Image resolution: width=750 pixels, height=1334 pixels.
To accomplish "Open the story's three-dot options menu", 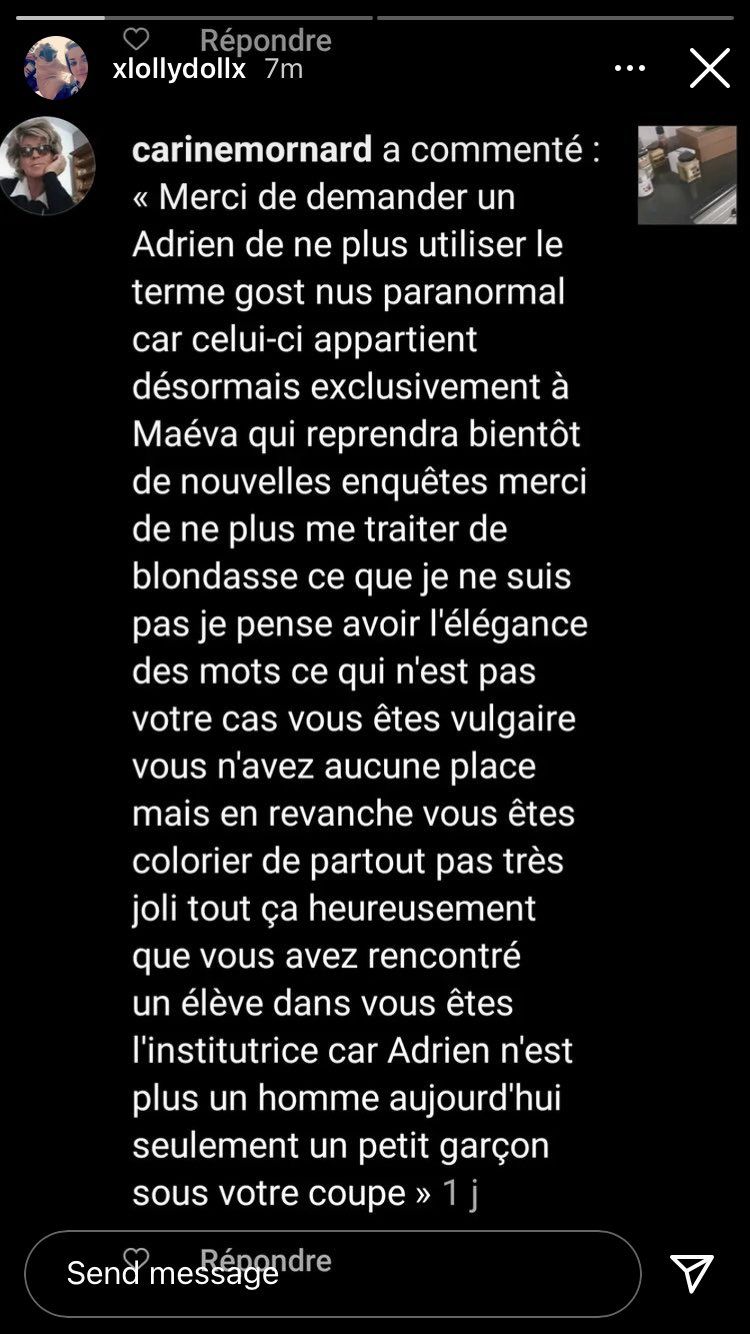I will pos(630,68).
